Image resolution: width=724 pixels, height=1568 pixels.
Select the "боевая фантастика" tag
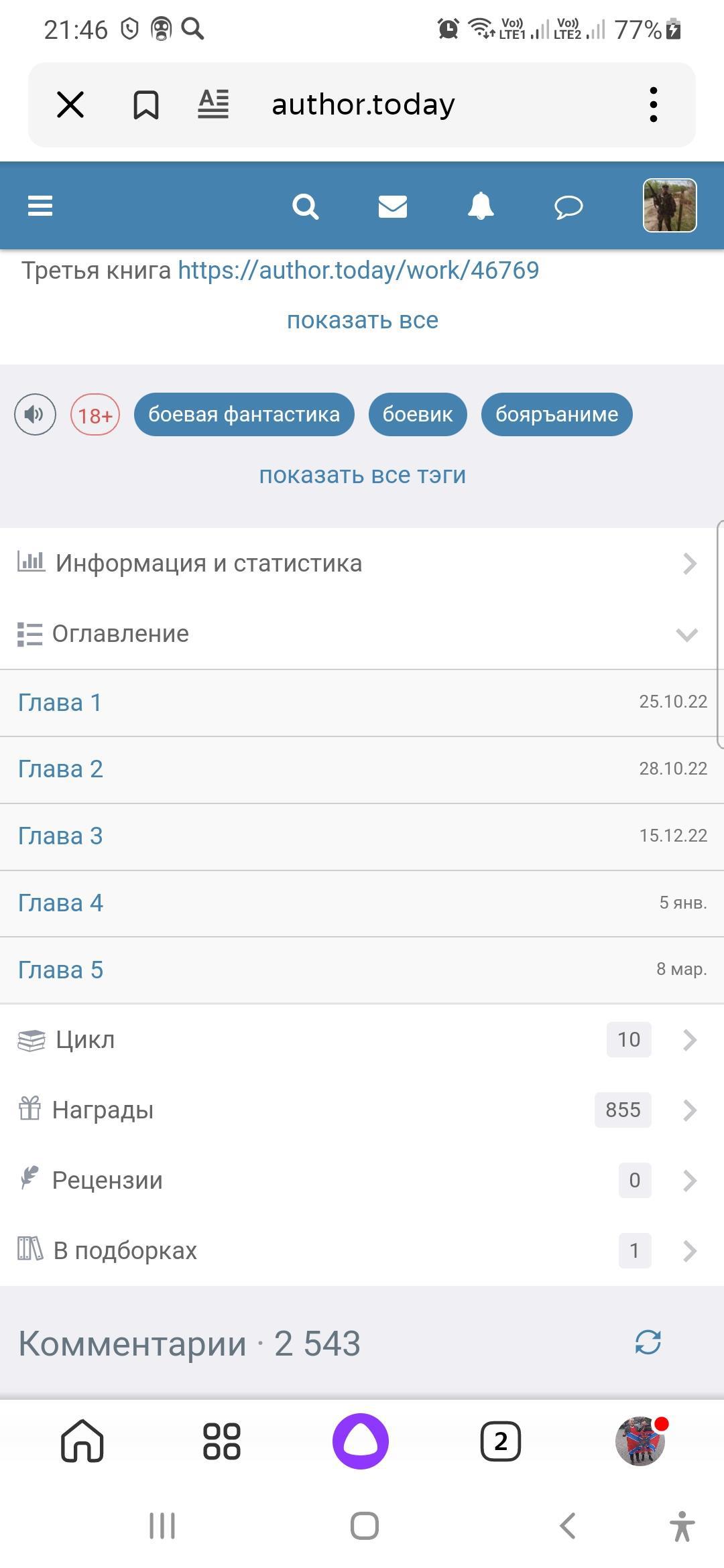[244, 414]
